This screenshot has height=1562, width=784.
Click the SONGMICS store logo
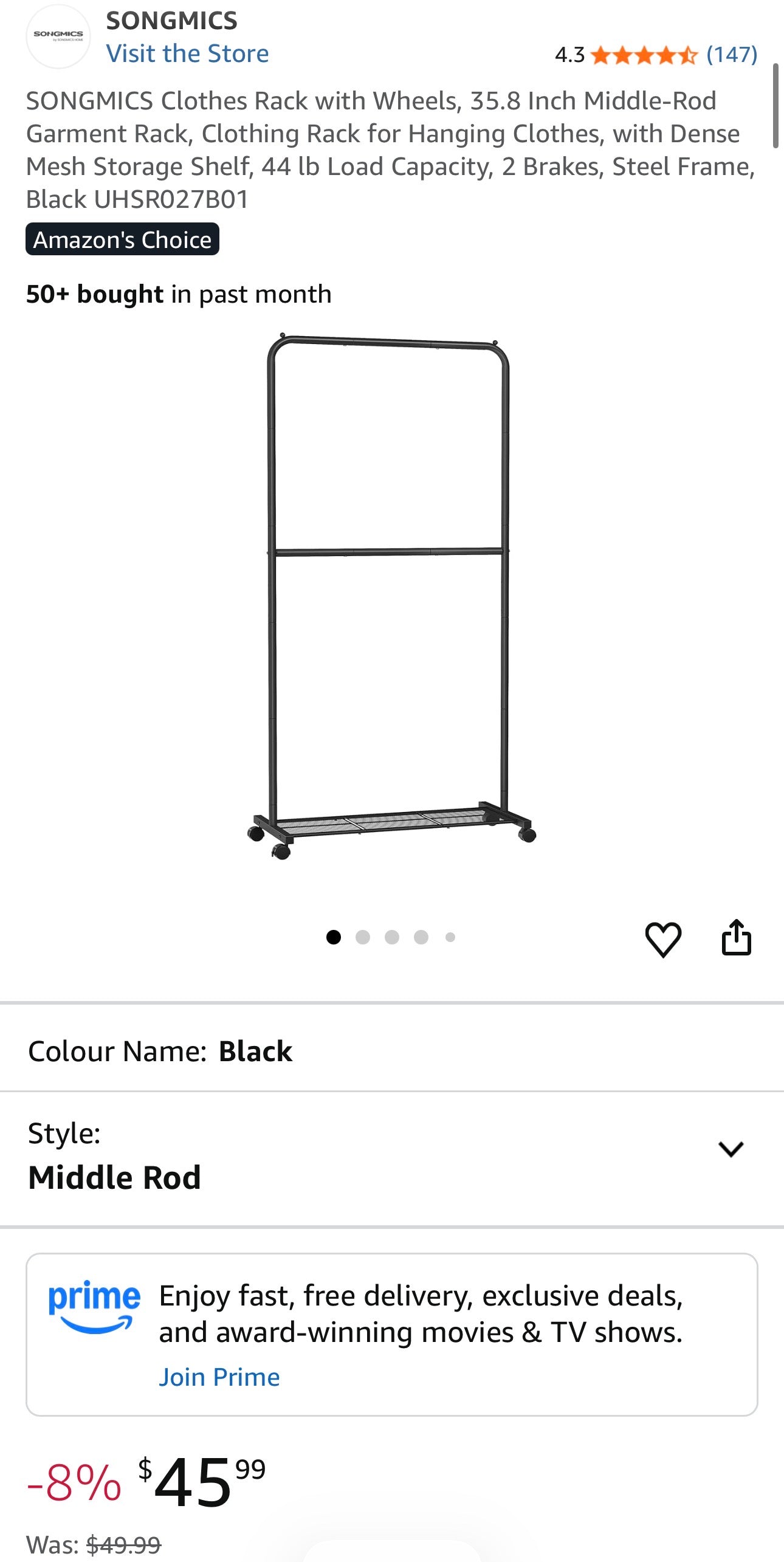pos(58,36)
